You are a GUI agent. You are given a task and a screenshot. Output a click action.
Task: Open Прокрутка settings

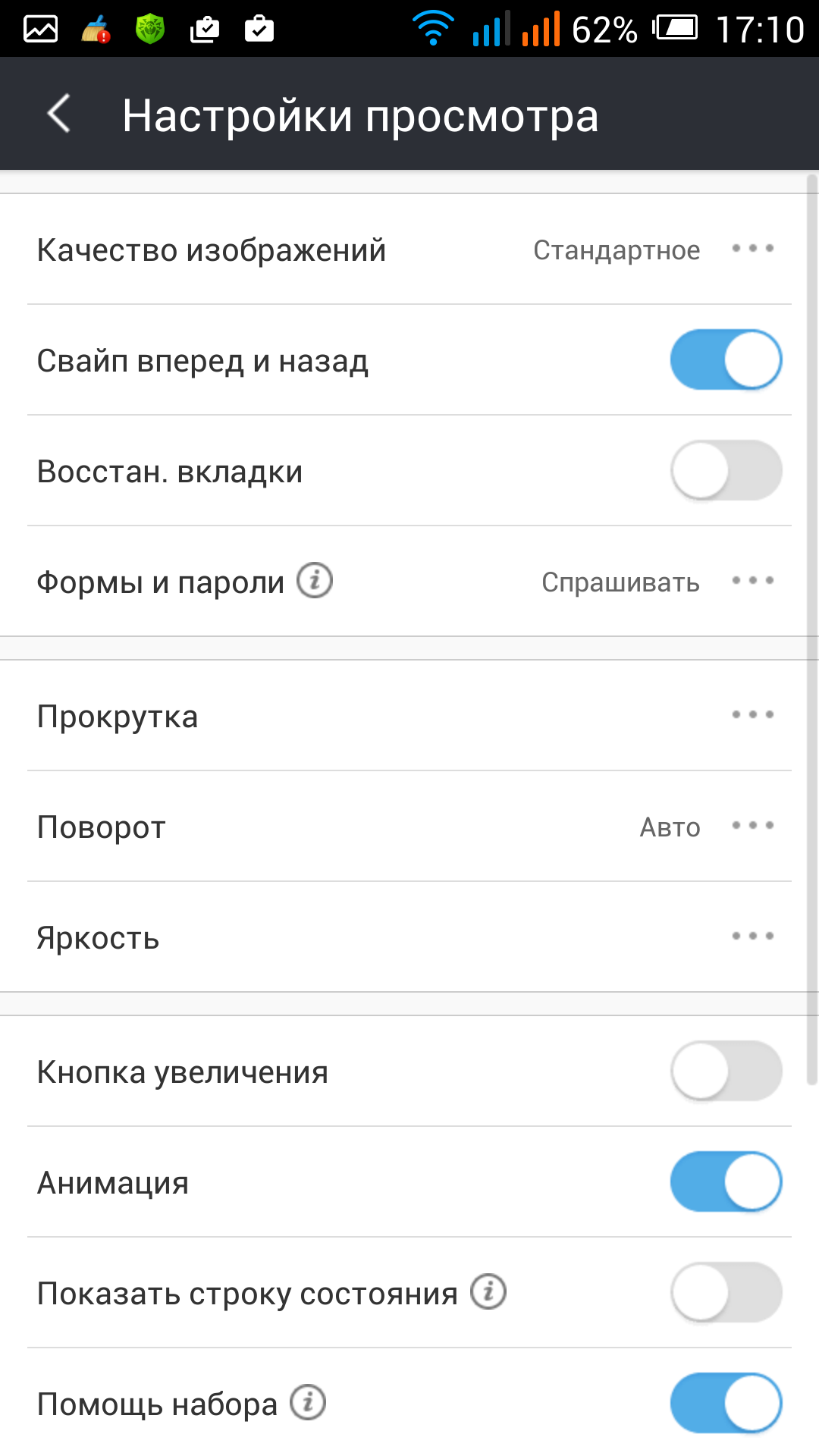tap(409, 716)
